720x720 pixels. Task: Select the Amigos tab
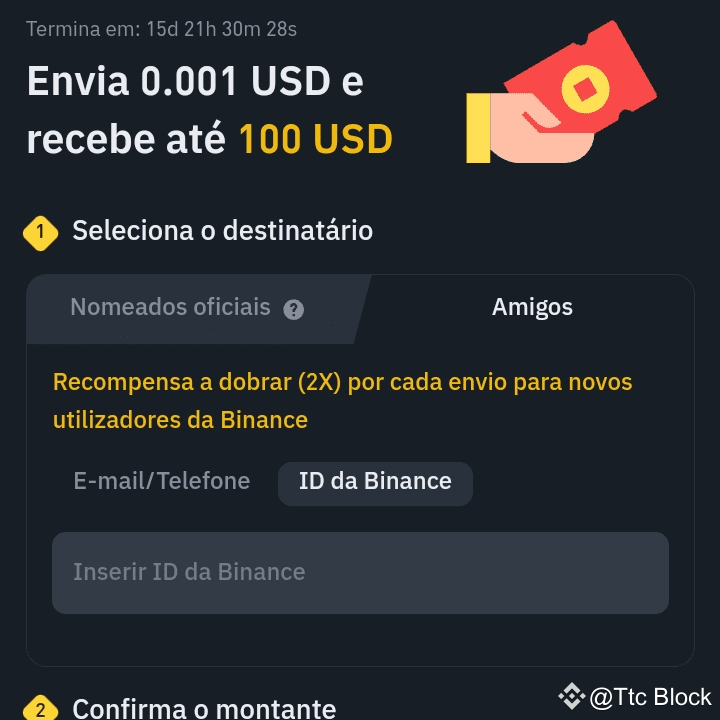coord(532,307)
